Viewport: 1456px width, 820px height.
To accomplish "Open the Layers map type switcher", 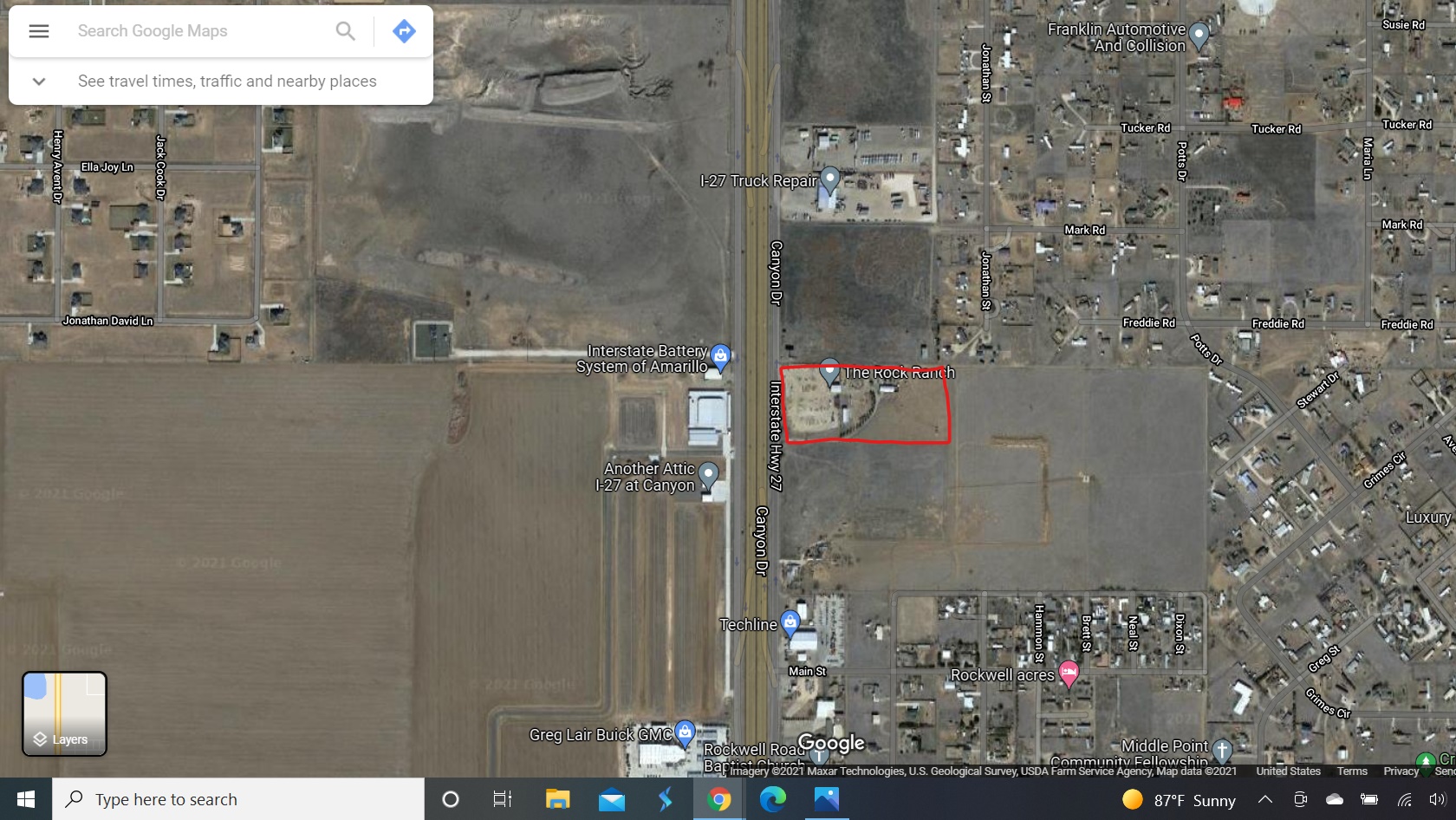I will pyautogui.click(x=64, y=713).
